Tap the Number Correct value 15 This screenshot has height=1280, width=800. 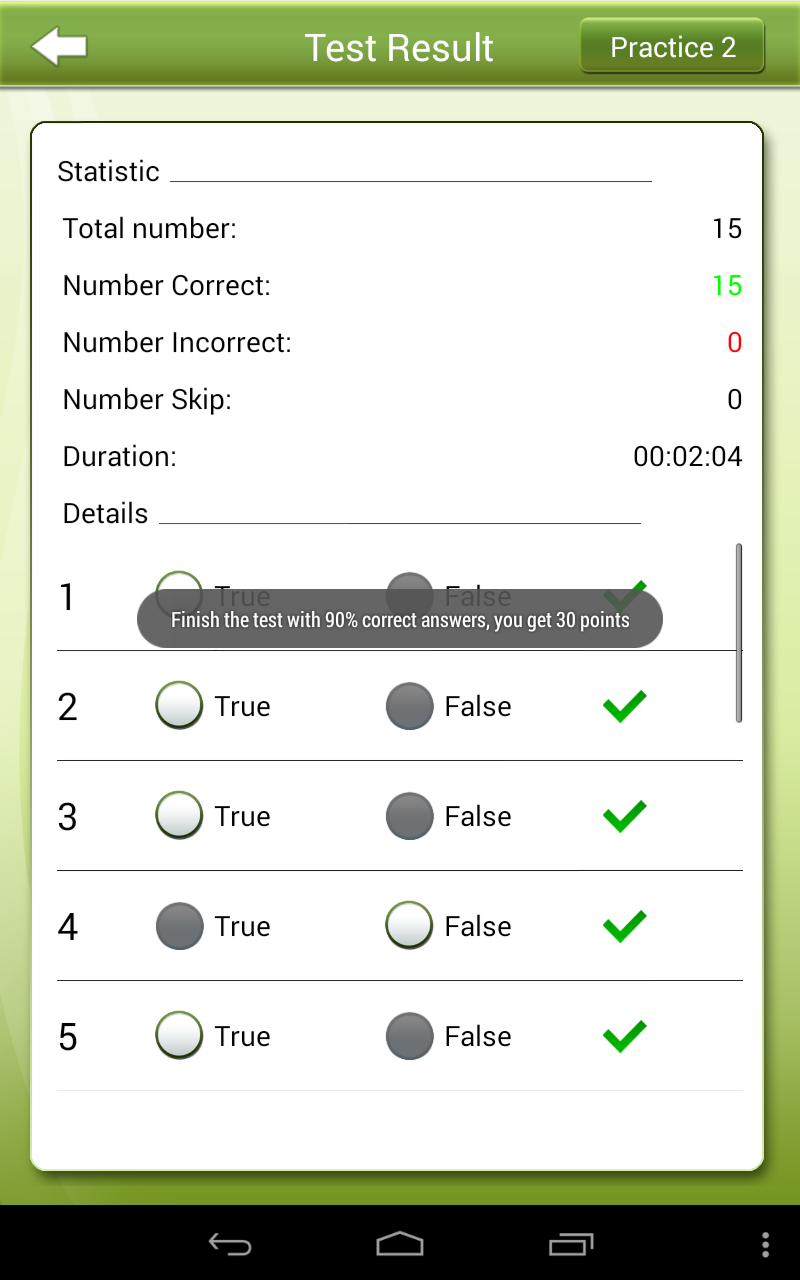pos(727,286)
